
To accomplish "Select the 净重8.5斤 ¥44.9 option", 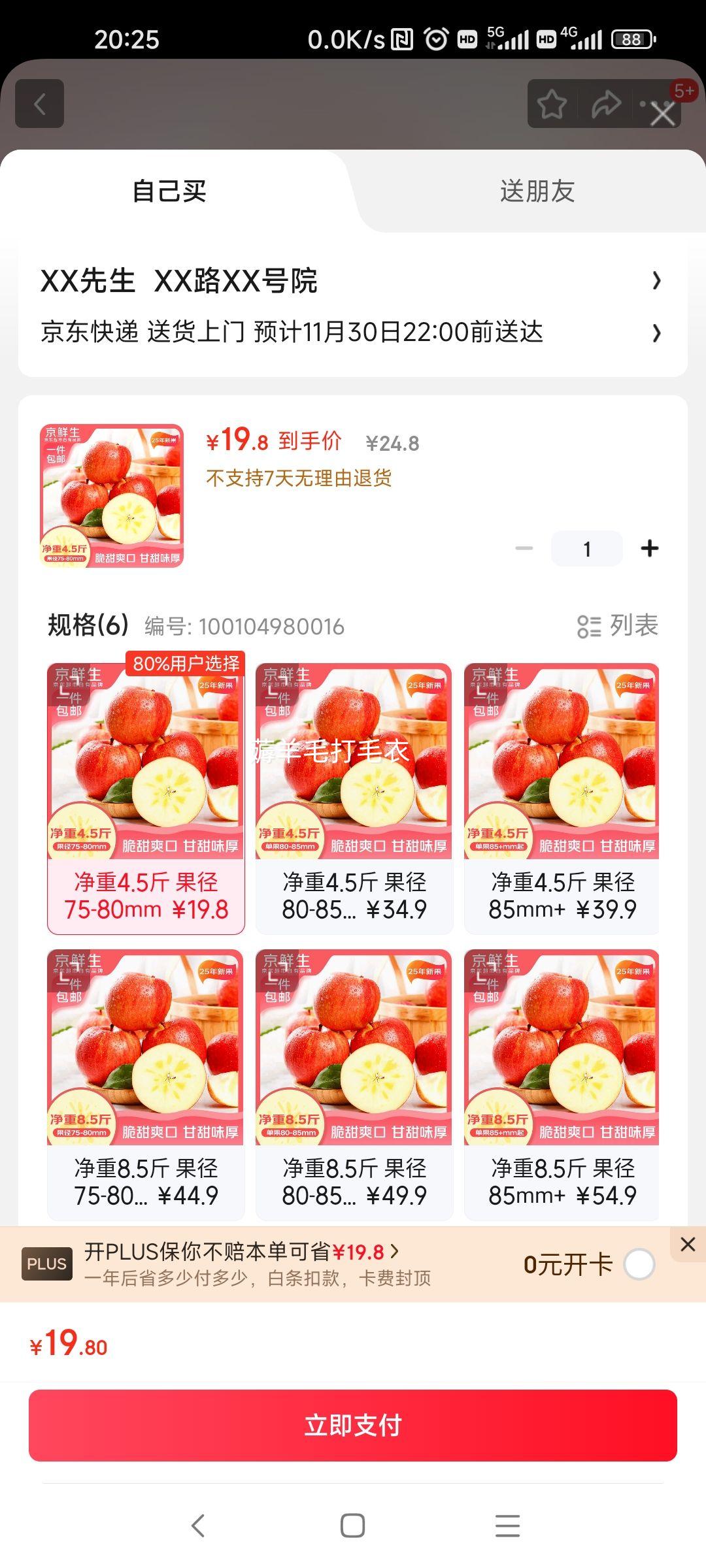I will coord(146,1084).
